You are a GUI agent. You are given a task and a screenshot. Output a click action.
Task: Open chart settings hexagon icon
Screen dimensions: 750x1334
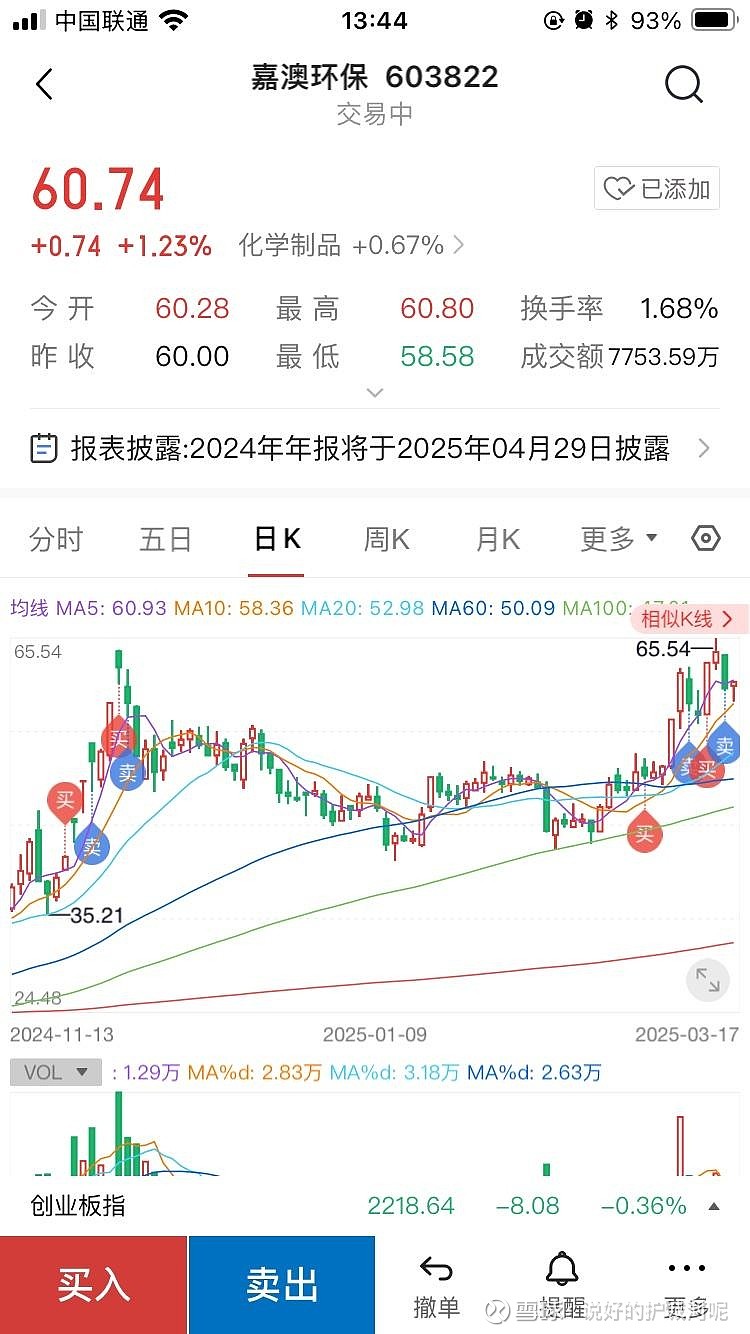pyautogui.click(x=706, y=539)
